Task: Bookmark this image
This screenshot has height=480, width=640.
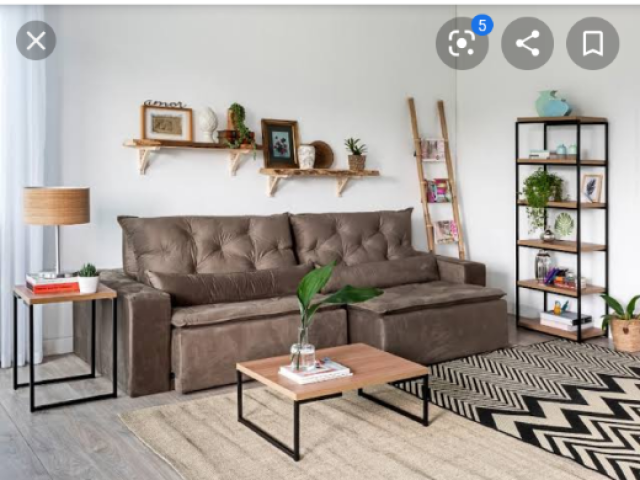Action: [x=592, y=43]
